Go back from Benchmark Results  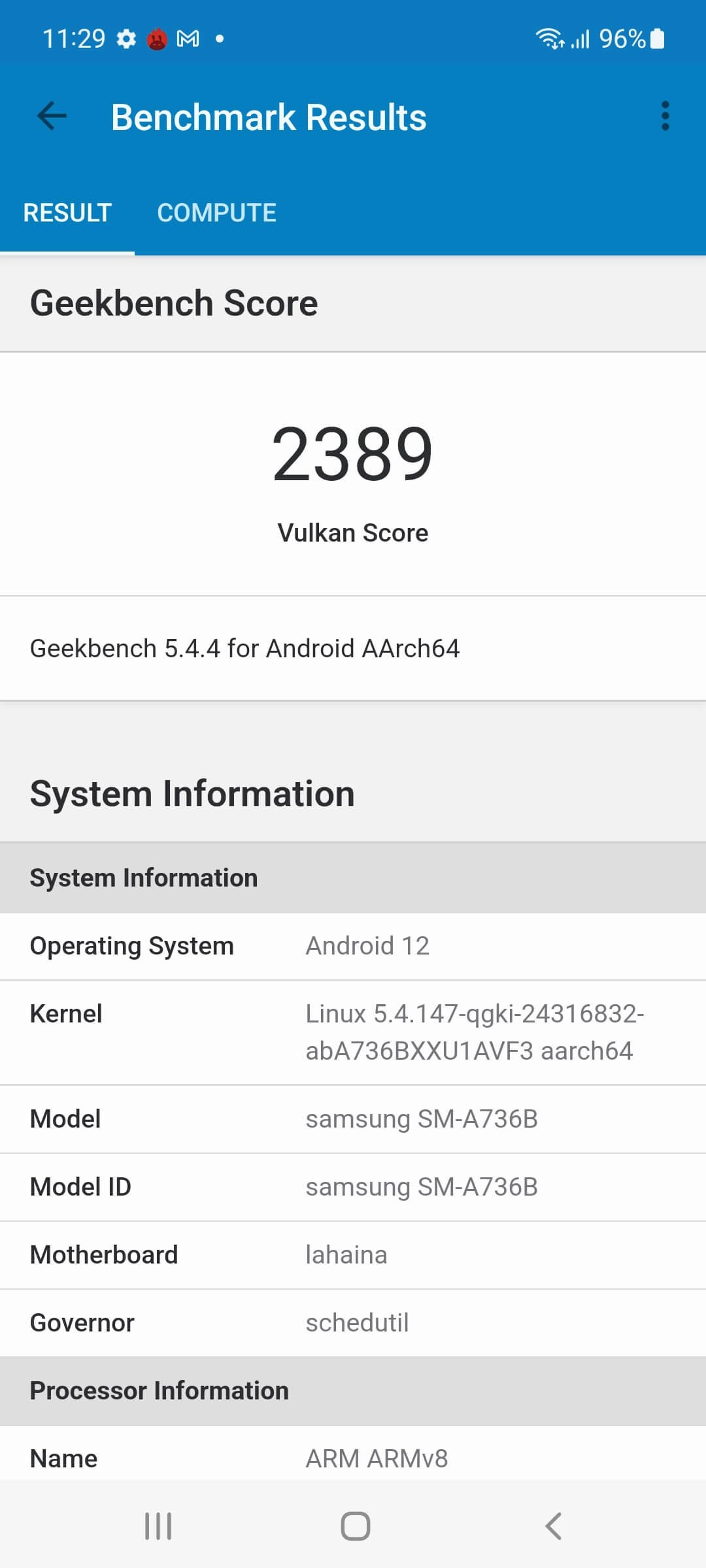tap(52, 117)
